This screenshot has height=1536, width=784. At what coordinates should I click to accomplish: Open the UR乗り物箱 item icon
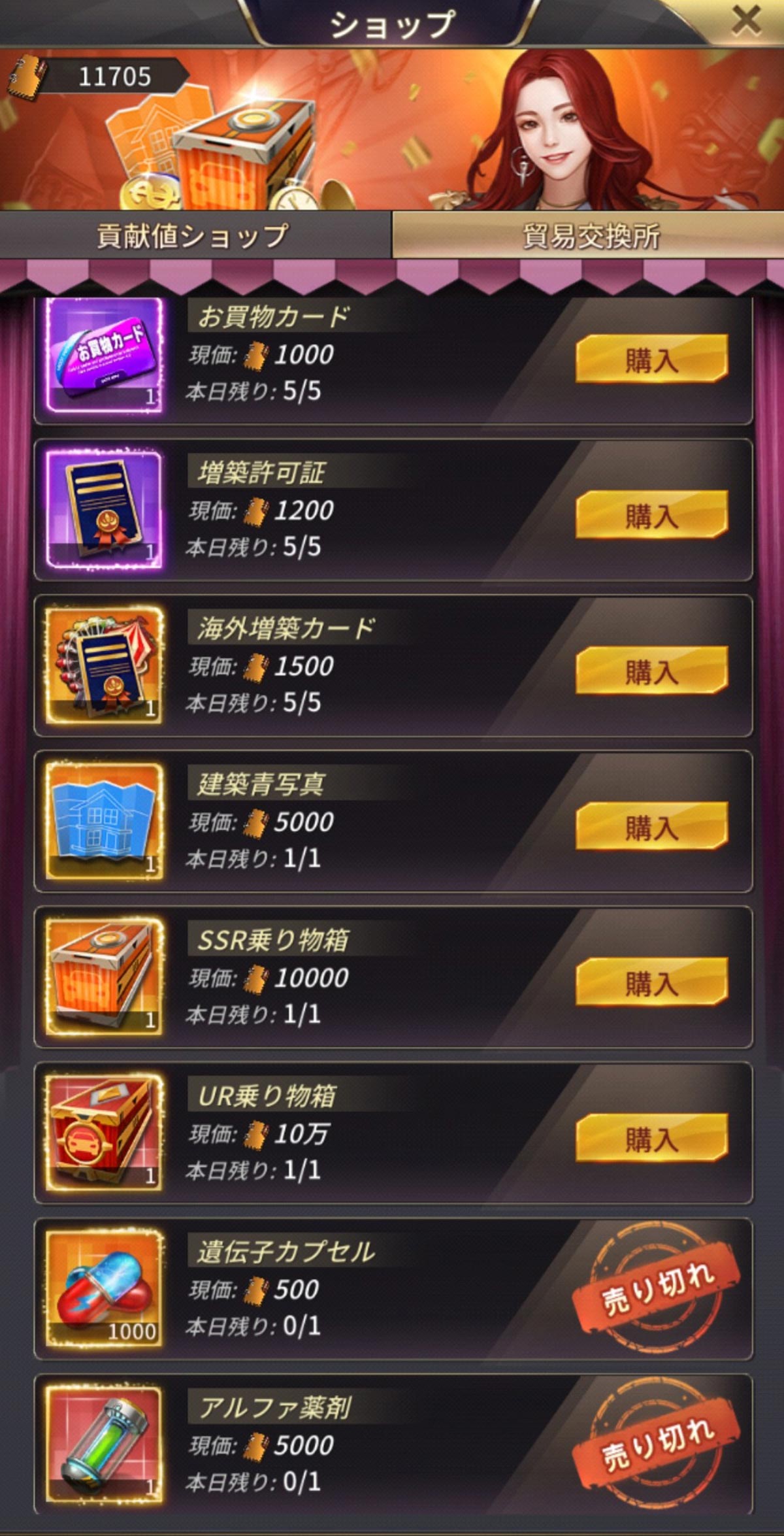105,1133
